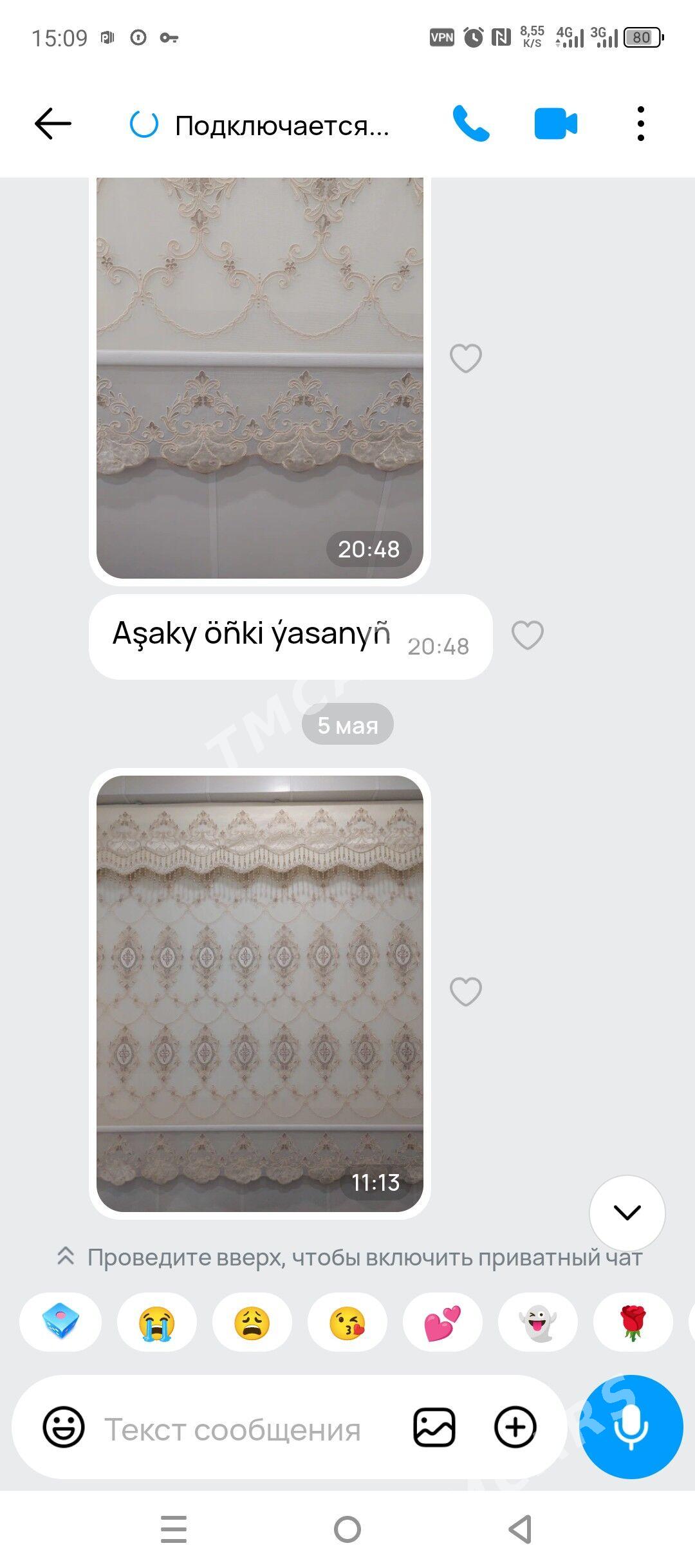Jump to the latest messages
The image size is (695, 1568).
[627, 1213]
